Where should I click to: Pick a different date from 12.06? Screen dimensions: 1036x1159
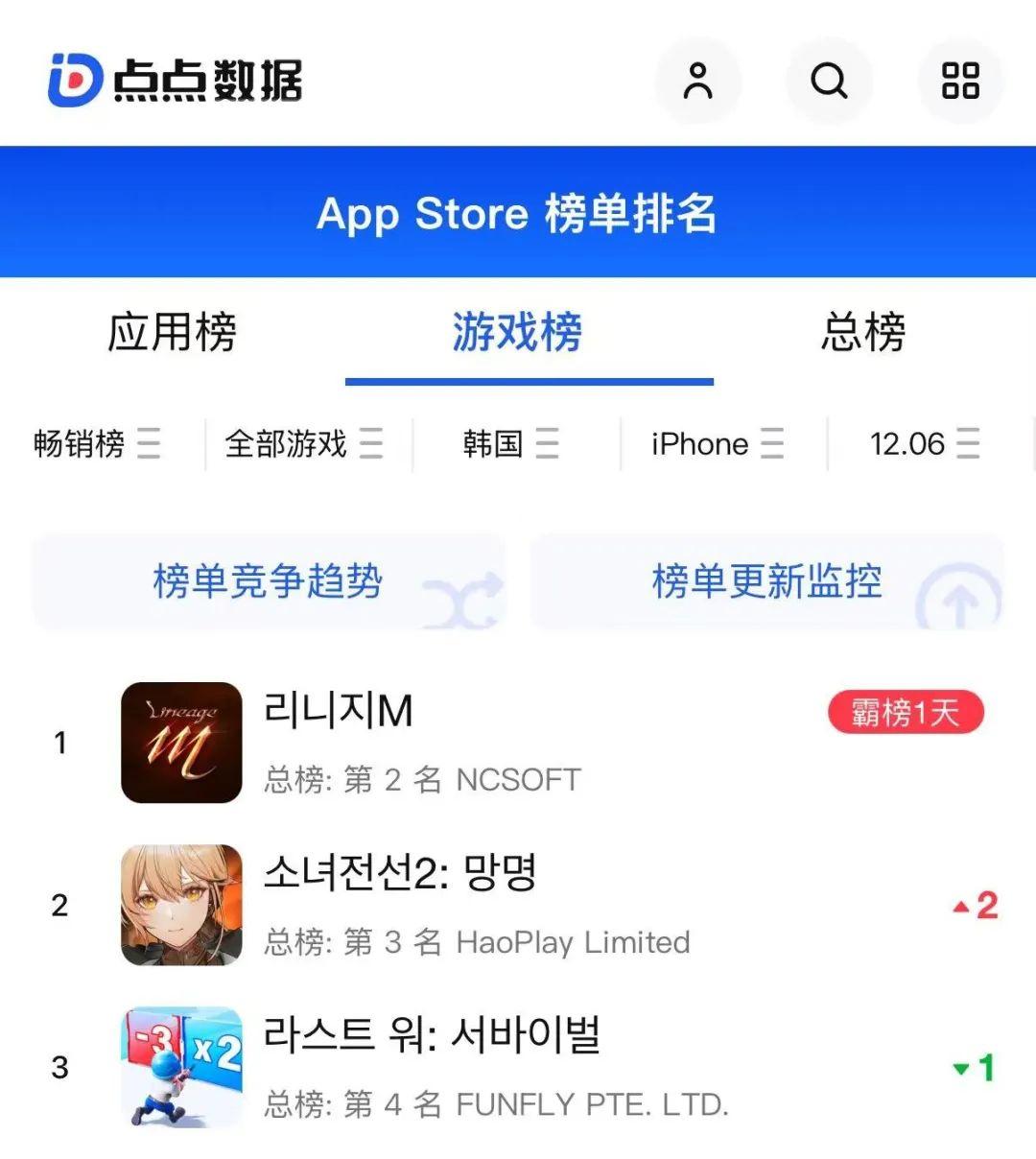pos(924,443)
